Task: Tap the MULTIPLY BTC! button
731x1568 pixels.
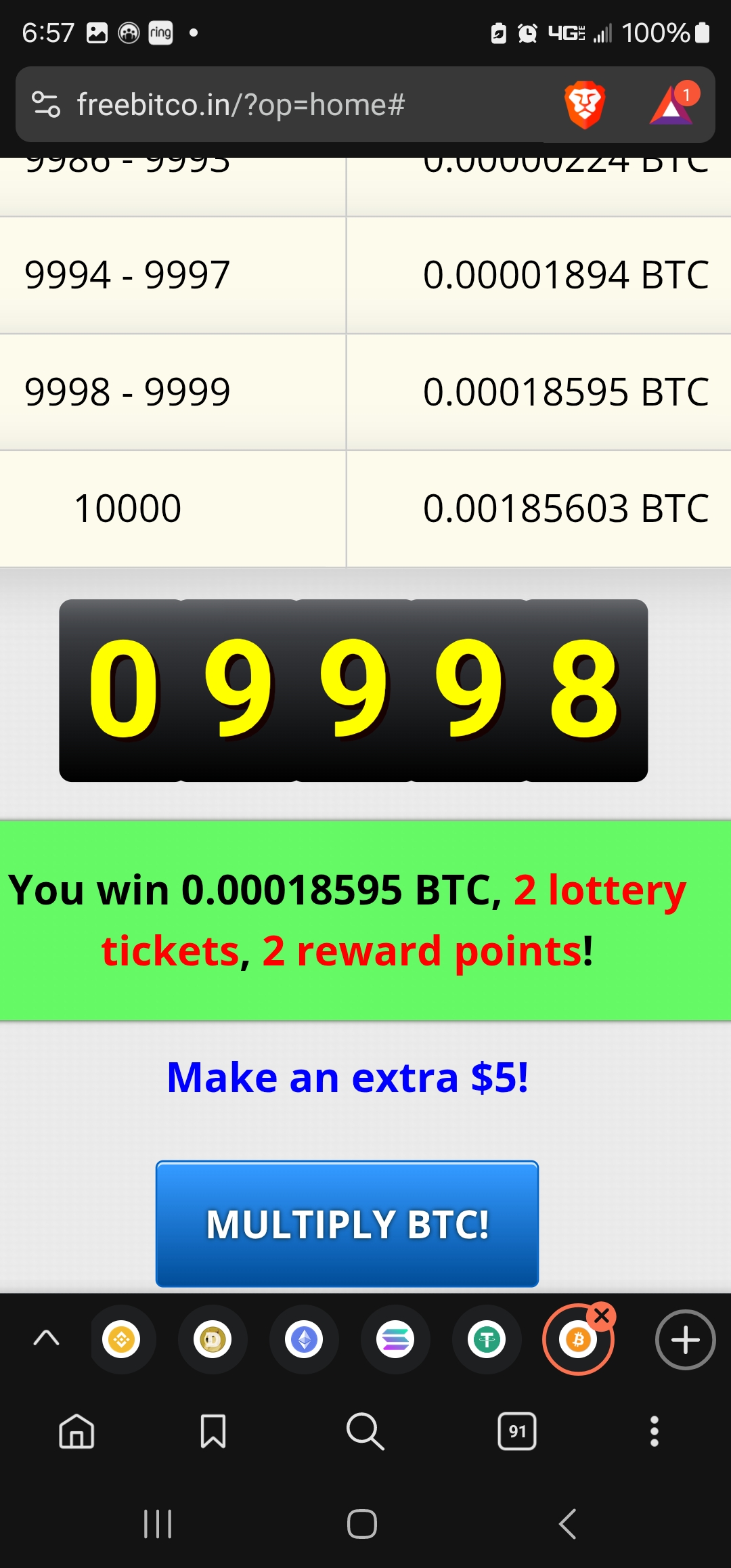Action: (x=347, y=1223)
